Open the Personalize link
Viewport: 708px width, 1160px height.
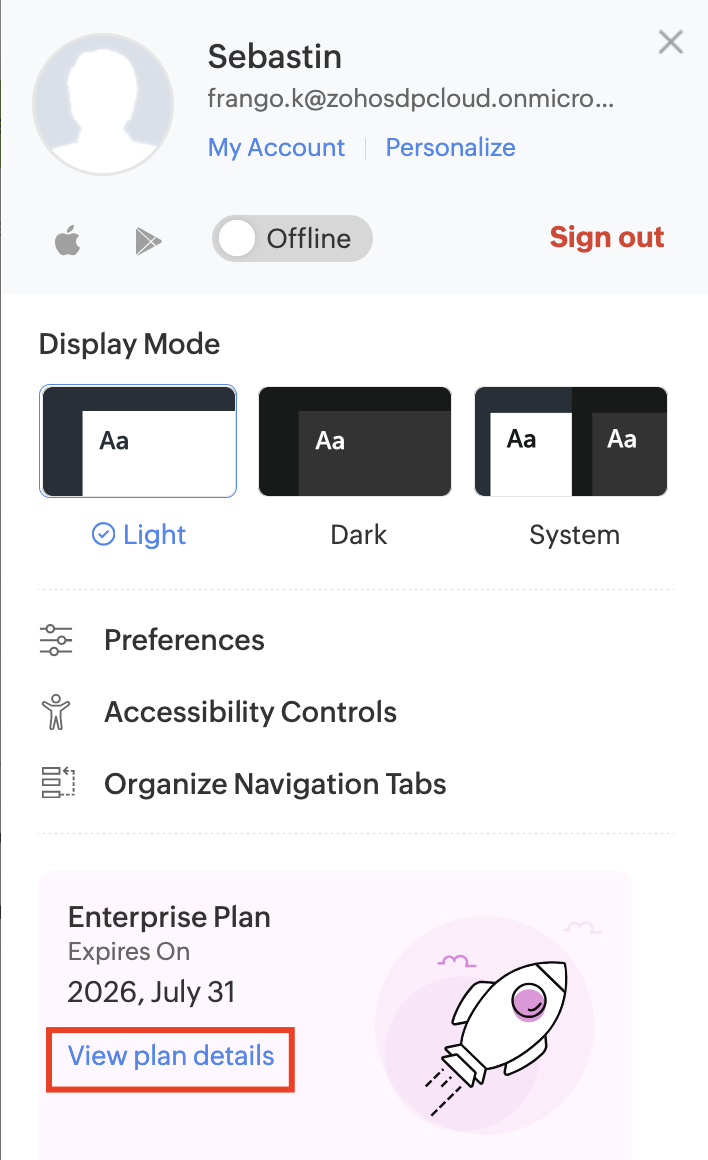coord(450,147)
